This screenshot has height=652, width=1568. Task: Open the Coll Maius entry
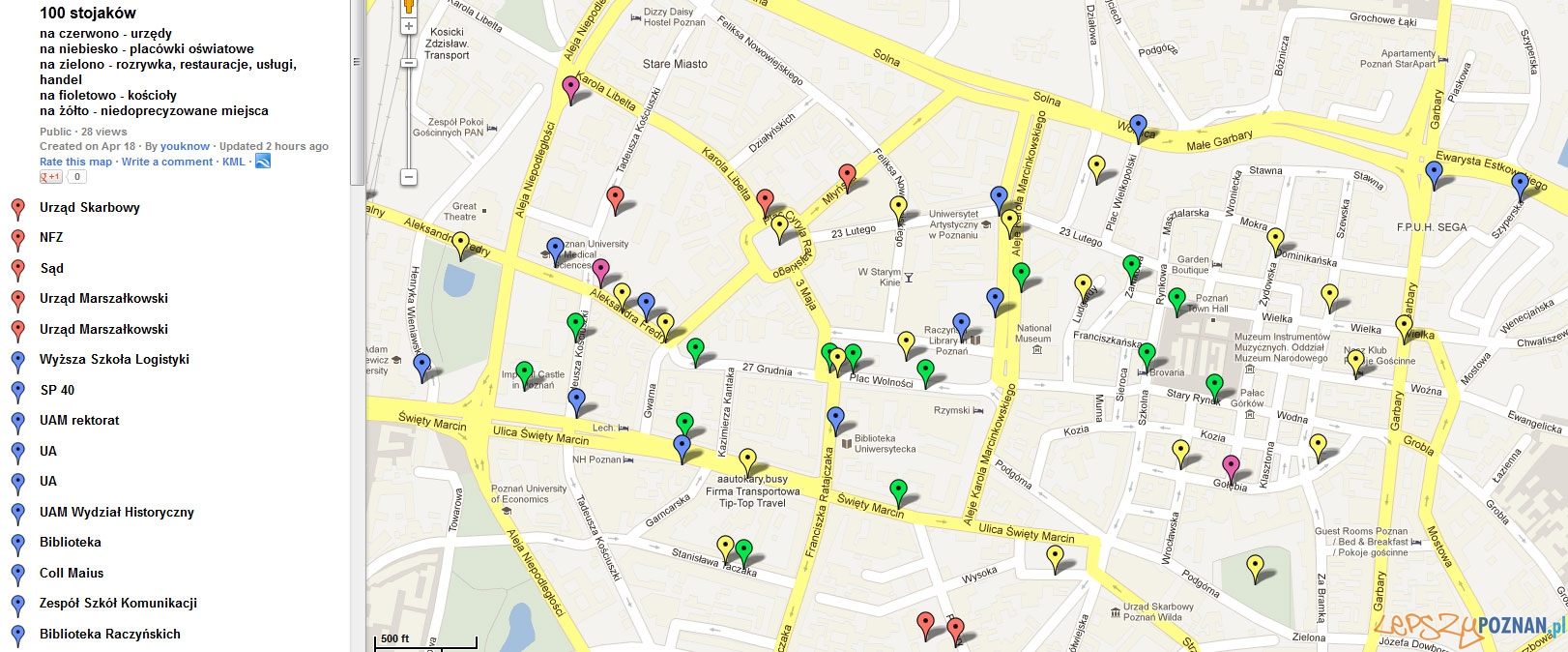click(x=72, y=573)
